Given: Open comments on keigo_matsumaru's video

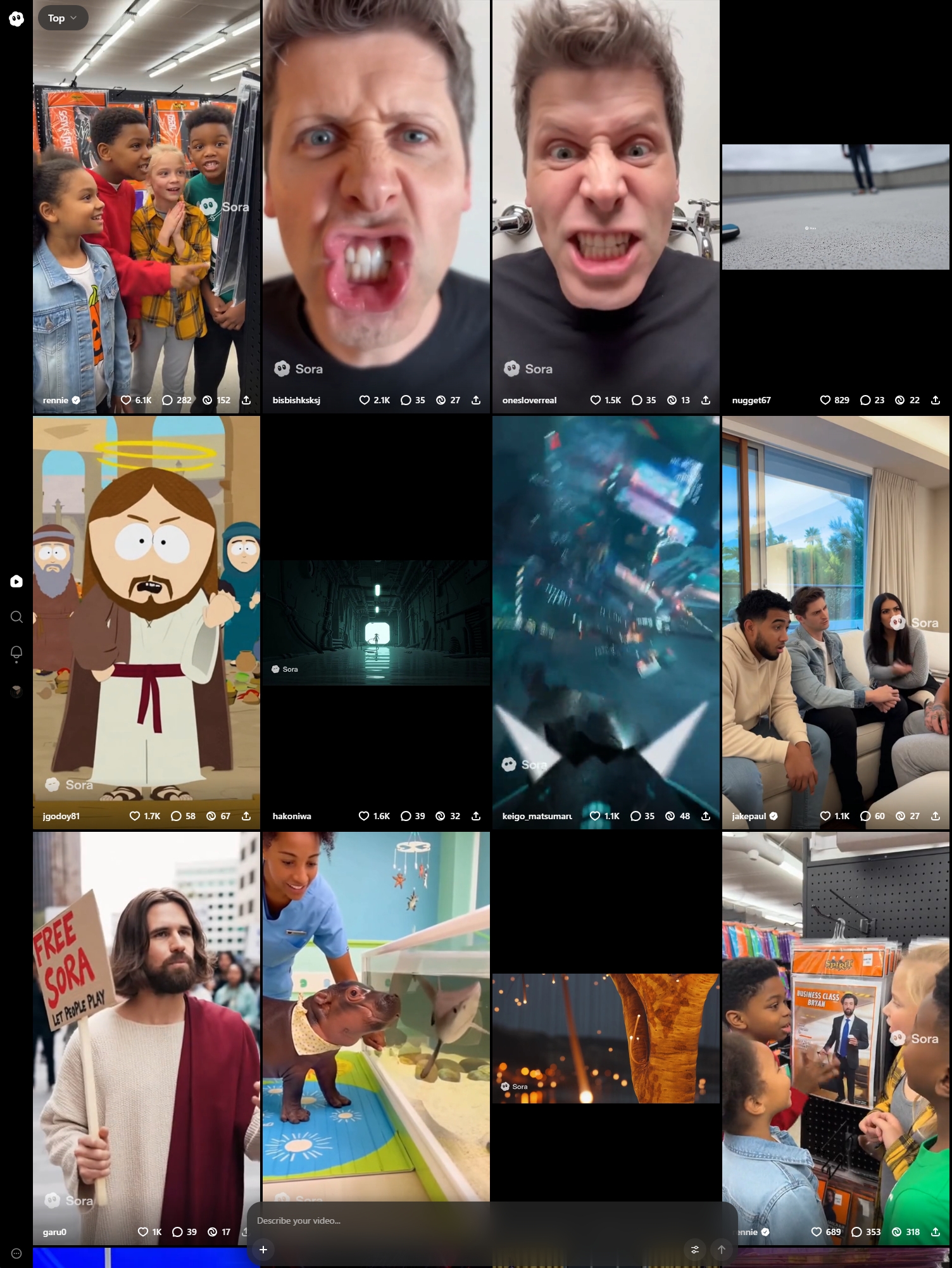Looking at the screenshot, I should pos(636,816).
